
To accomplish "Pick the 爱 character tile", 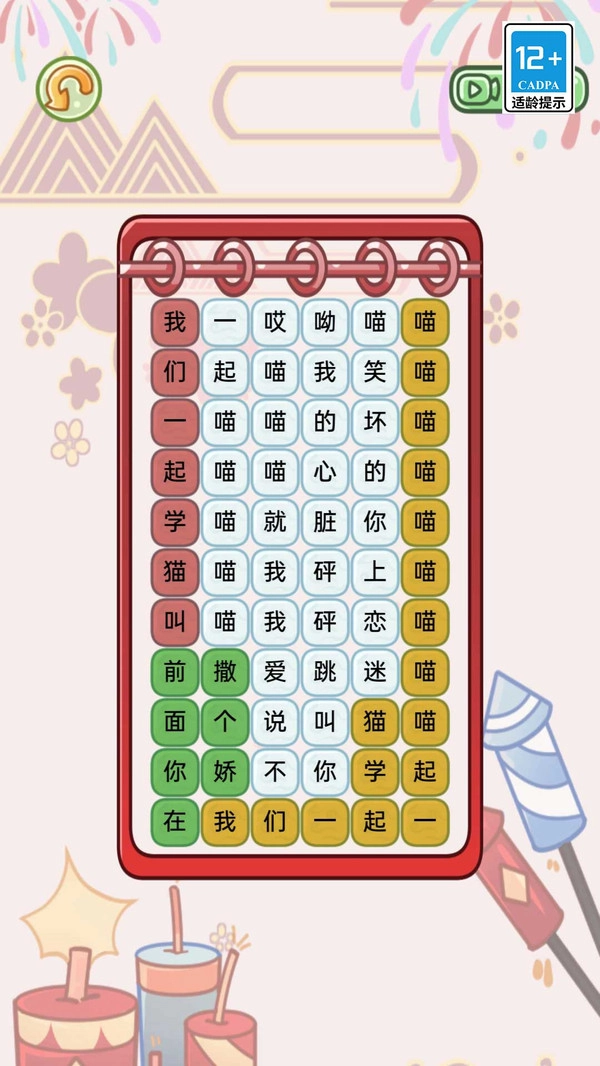I will (x=275, y=672).
